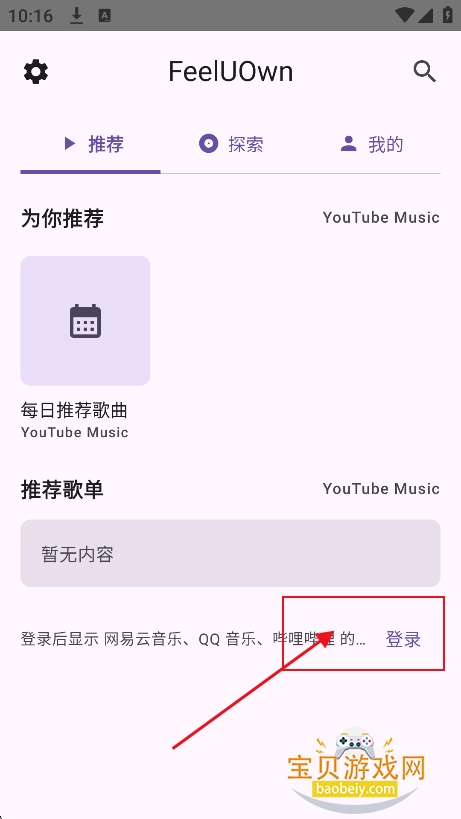Switch to the 探索 tab

[x=231, y=144]
